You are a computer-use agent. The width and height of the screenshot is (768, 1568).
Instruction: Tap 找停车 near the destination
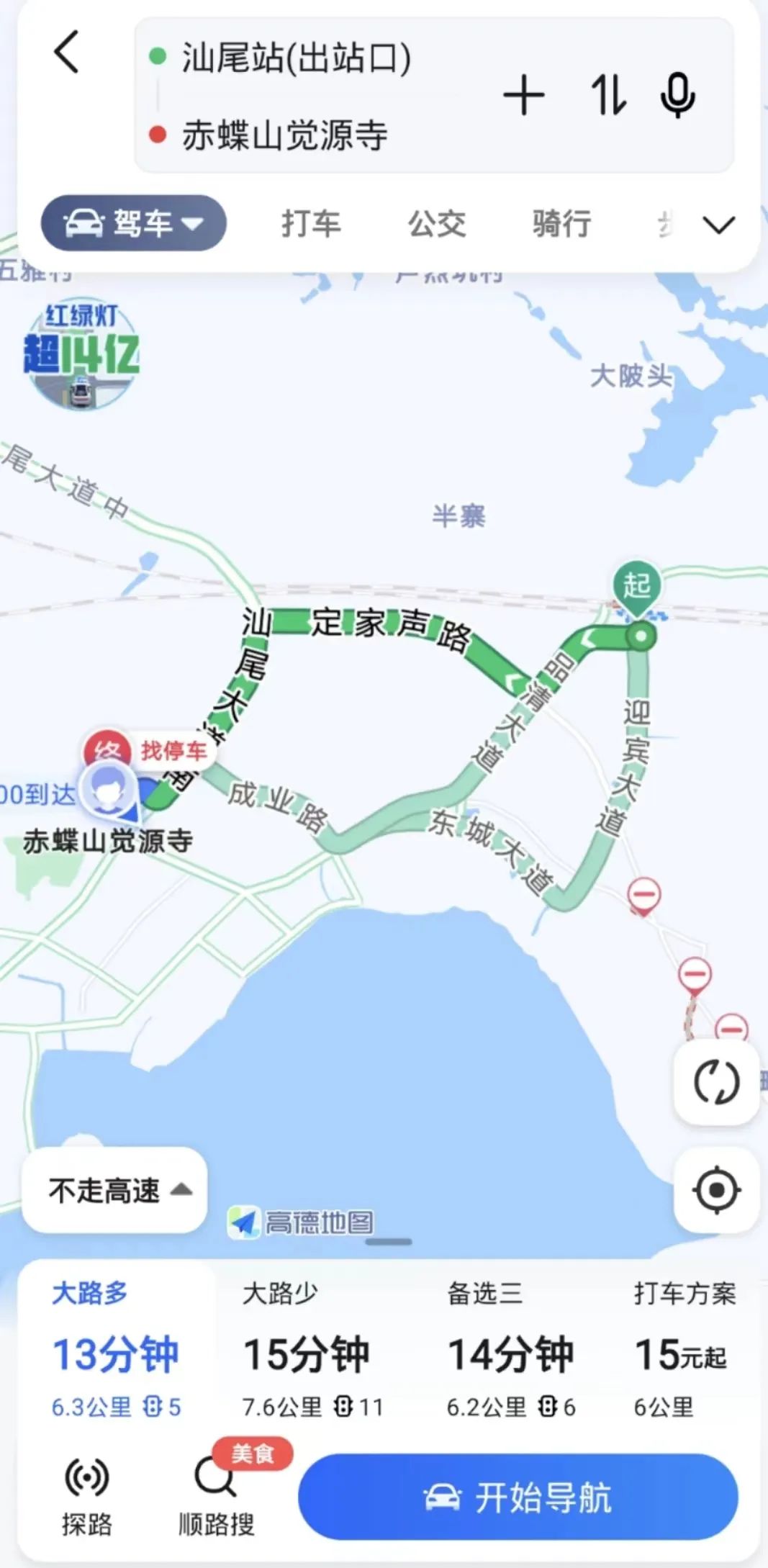pyautogui.click(x=173, y=751)
